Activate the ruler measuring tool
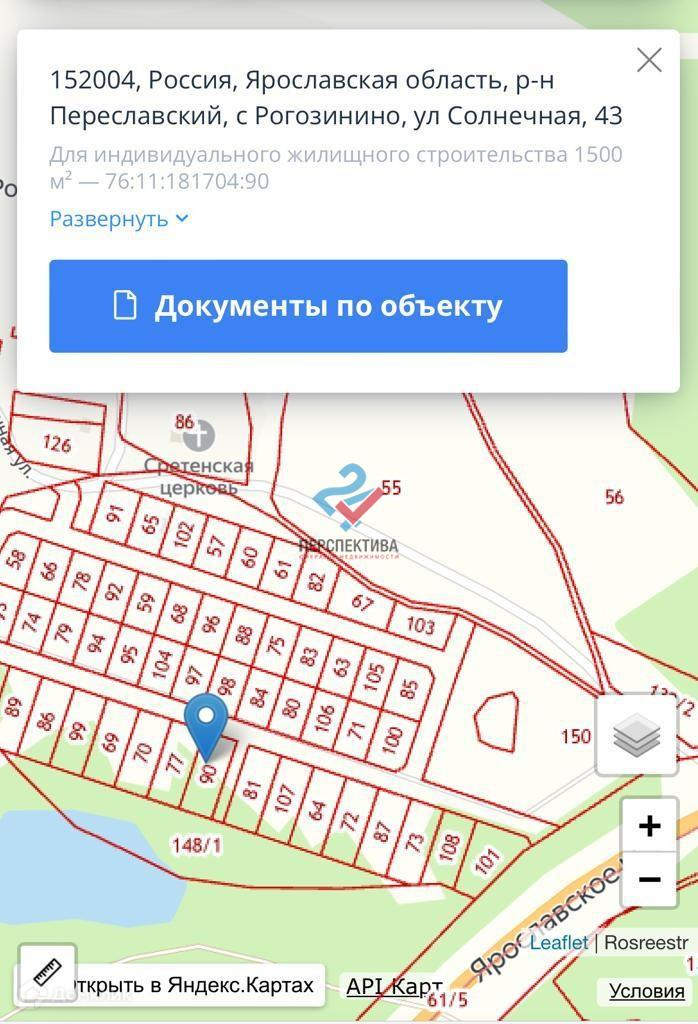The width and height of the screenshot is (698, 1024). [x=47, y=971]
